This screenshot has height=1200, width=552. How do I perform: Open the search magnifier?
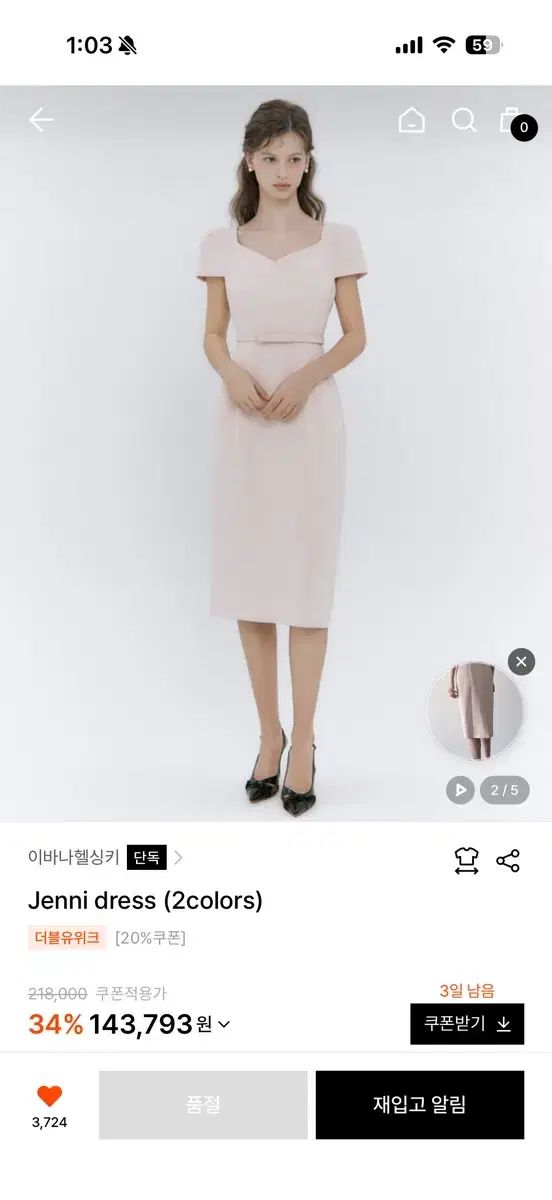click(x=464, y=120)
